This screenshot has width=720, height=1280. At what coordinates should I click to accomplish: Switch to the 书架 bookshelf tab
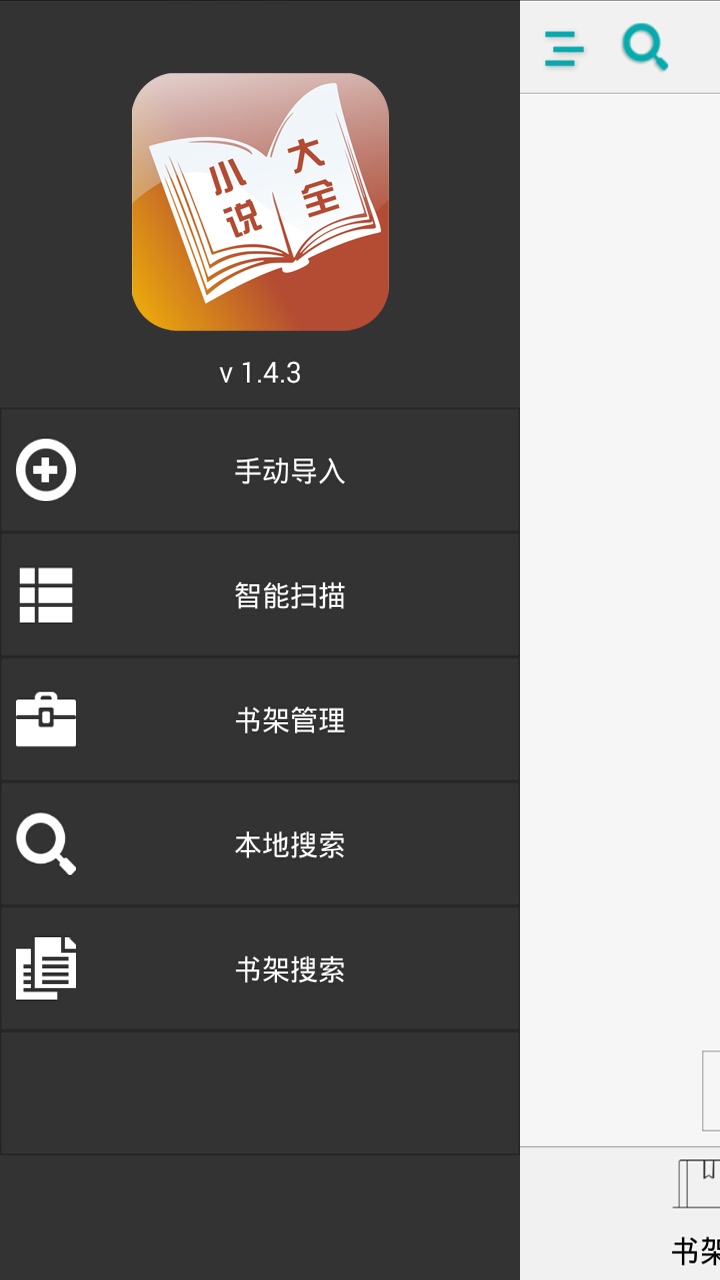697,1215
